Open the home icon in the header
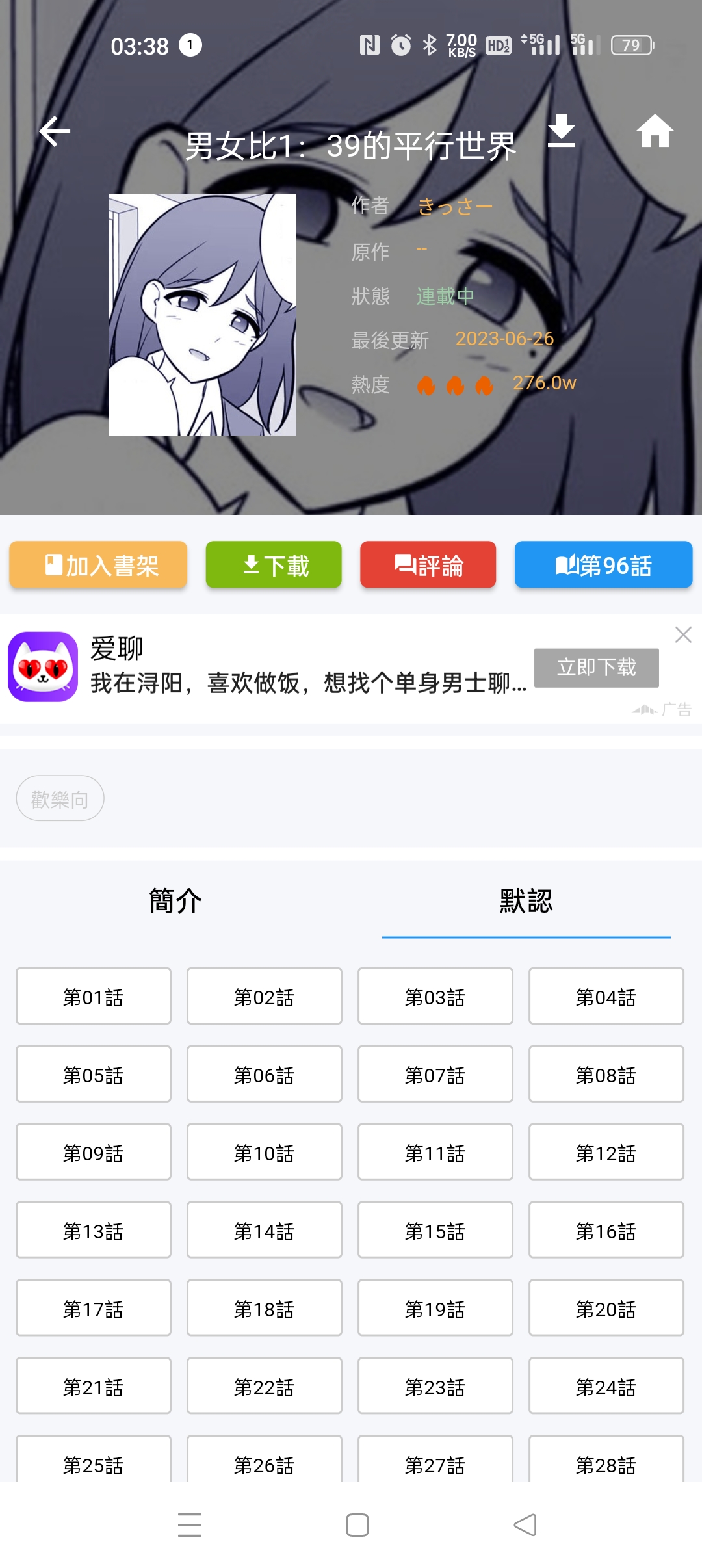The image size is (702, 1568). pyautogui.click(x=655, y=131)
